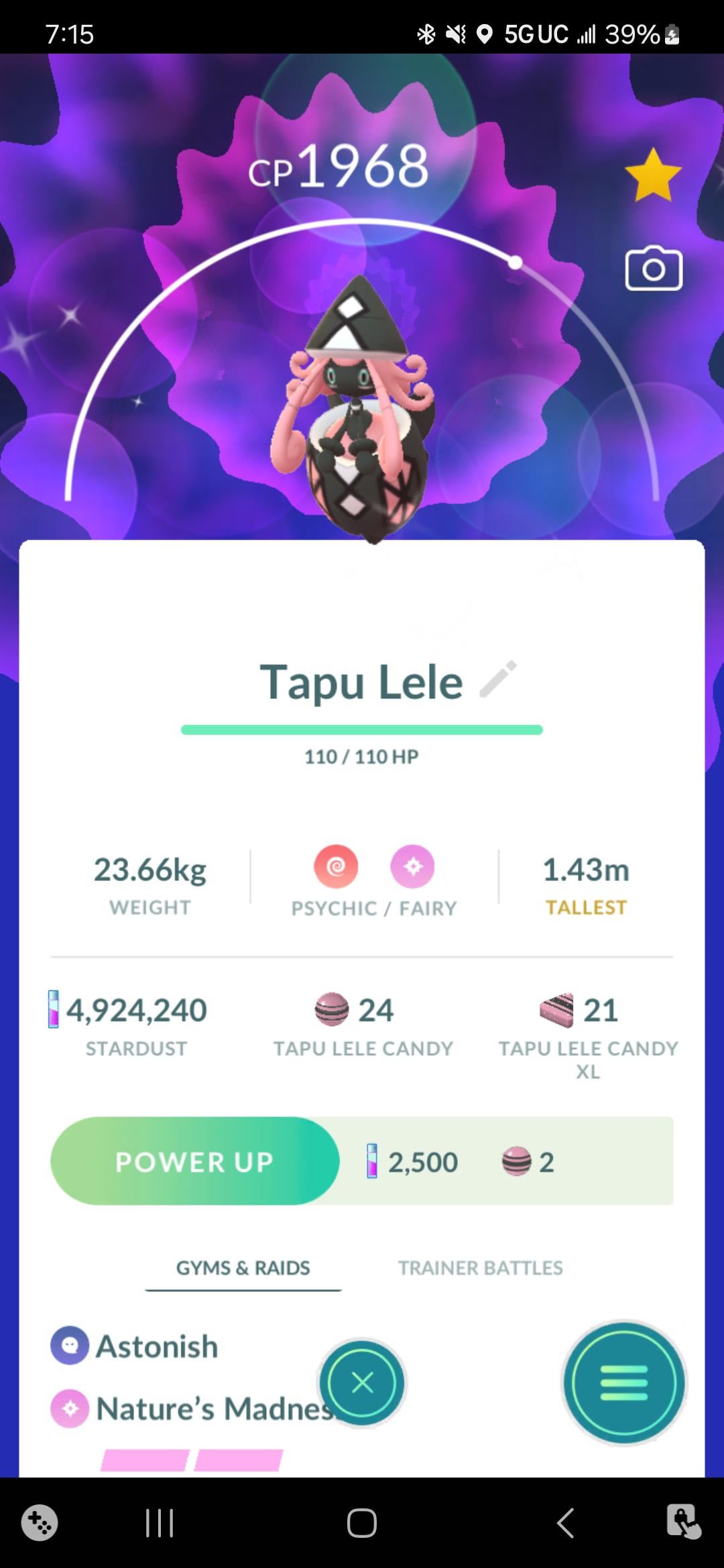724x1568 pixels.
Task: Close the Pokémon details screen
Action: (362, 1382)
